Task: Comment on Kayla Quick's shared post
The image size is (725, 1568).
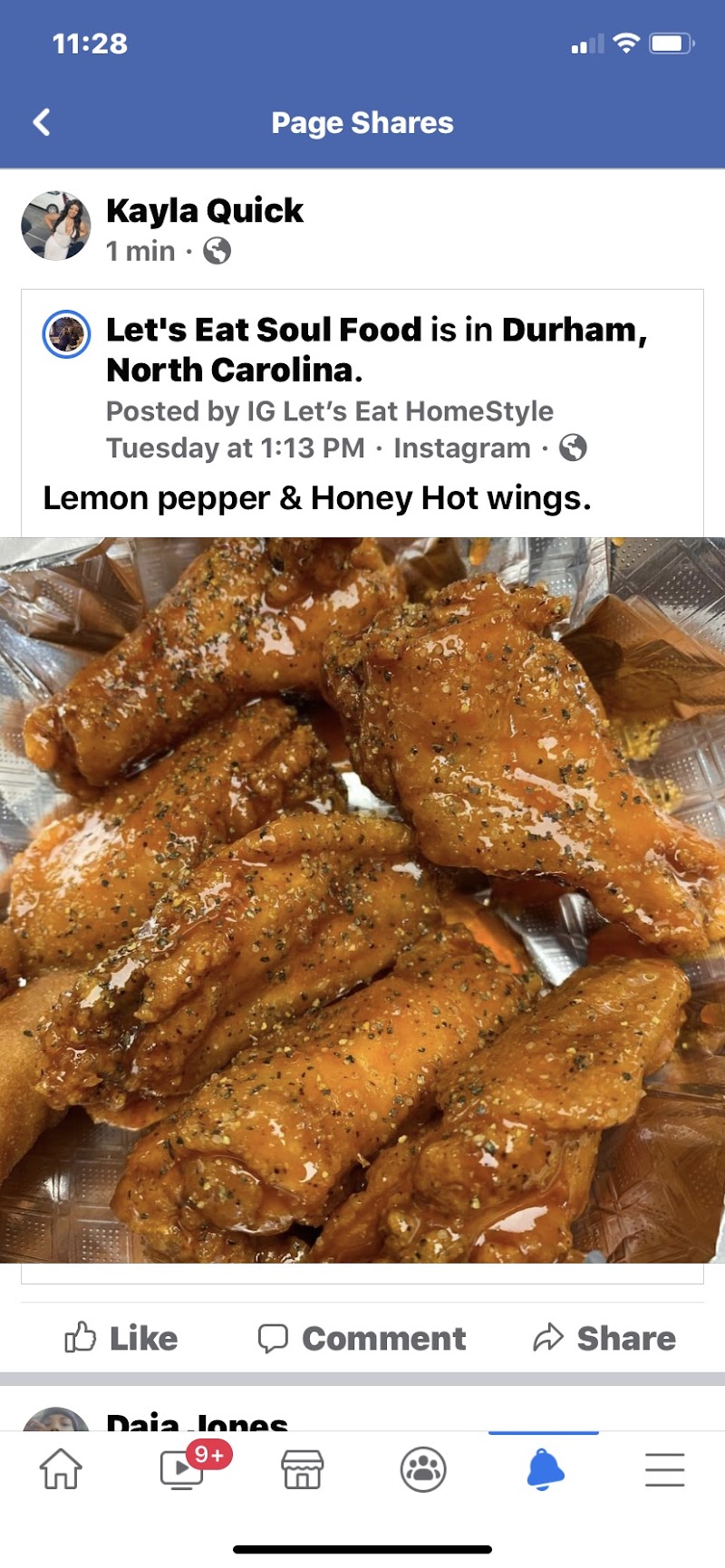Action: (362, 1338)
